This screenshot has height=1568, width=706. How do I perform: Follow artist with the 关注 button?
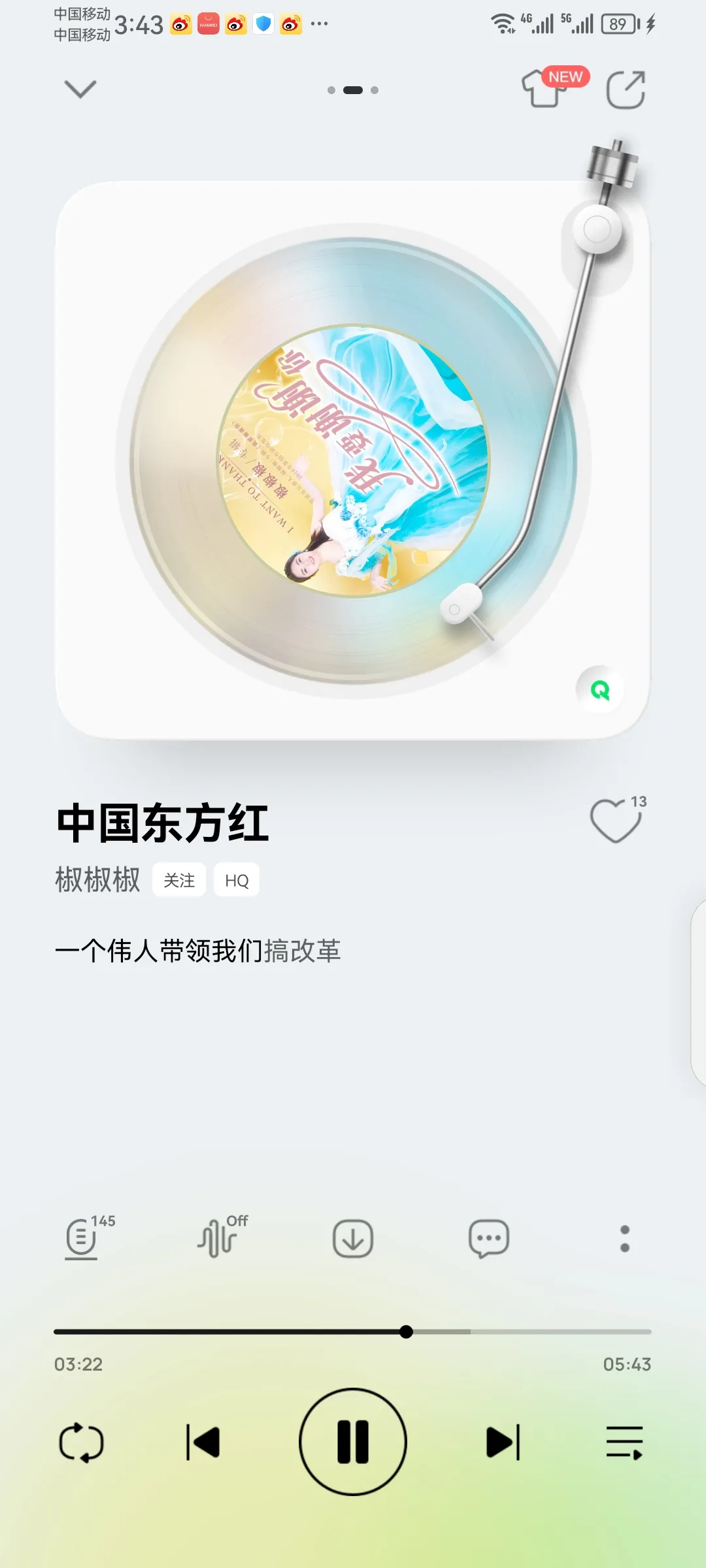pos(178,880)
